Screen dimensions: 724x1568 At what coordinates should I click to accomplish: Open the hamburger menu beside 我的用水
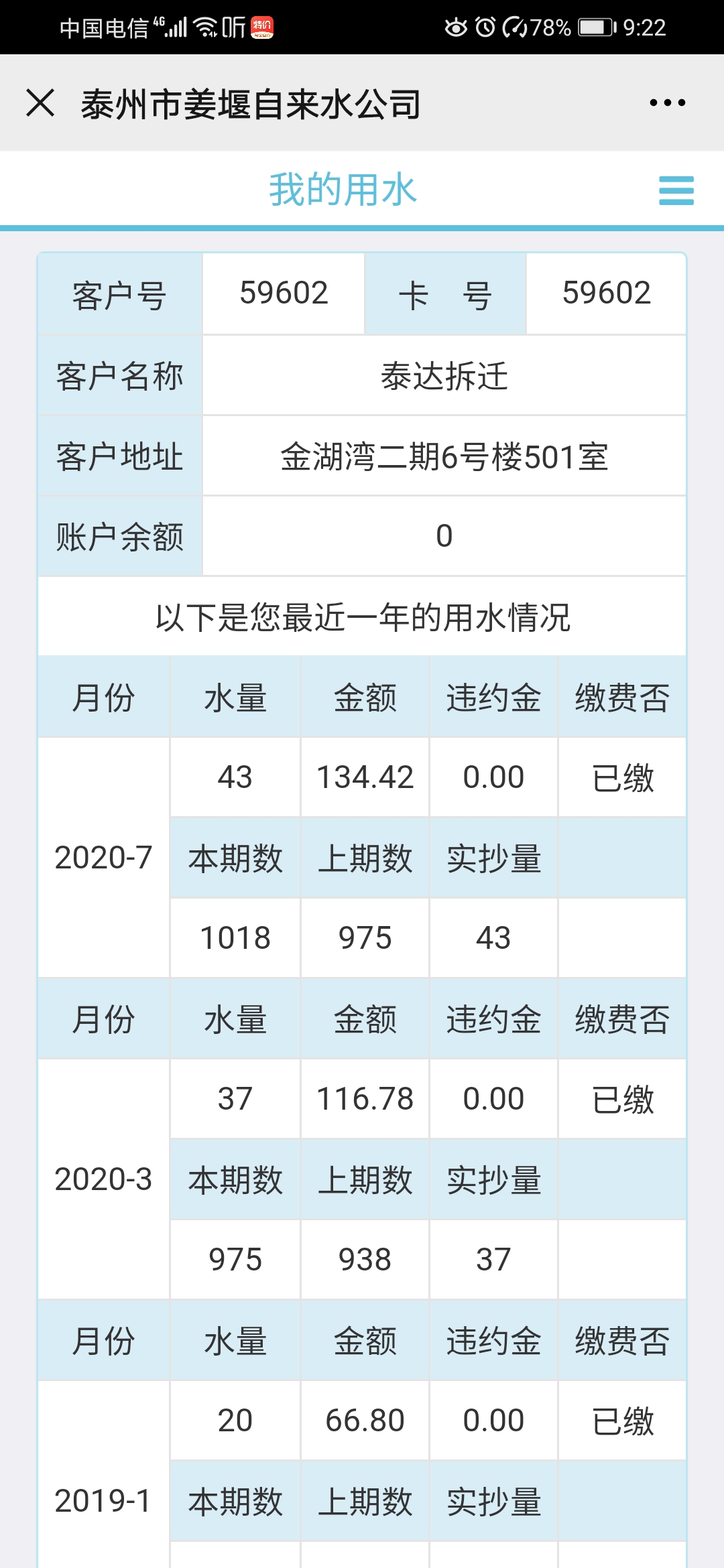pos(676,190)
